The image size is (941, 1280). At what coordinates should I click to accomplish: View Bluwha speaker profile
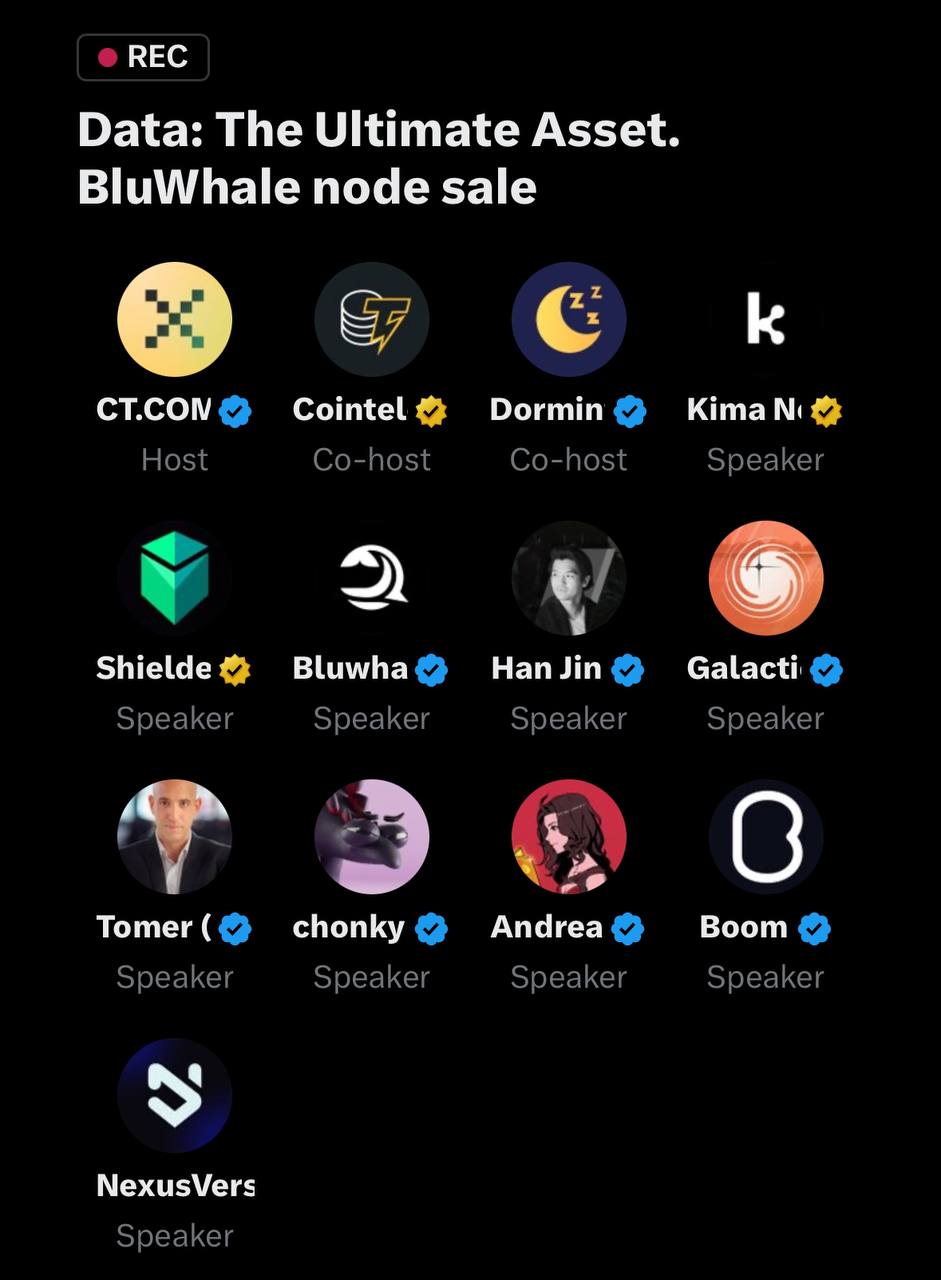(x=371, y=578)
